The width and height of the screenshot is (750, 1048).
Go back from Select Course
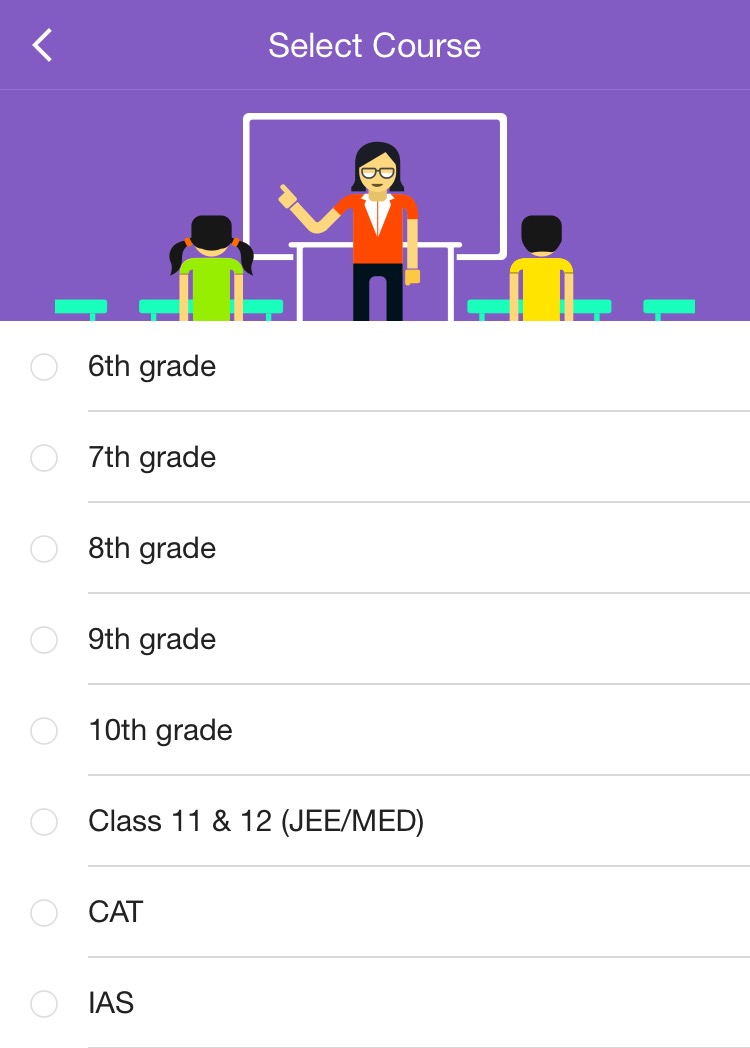42,45
